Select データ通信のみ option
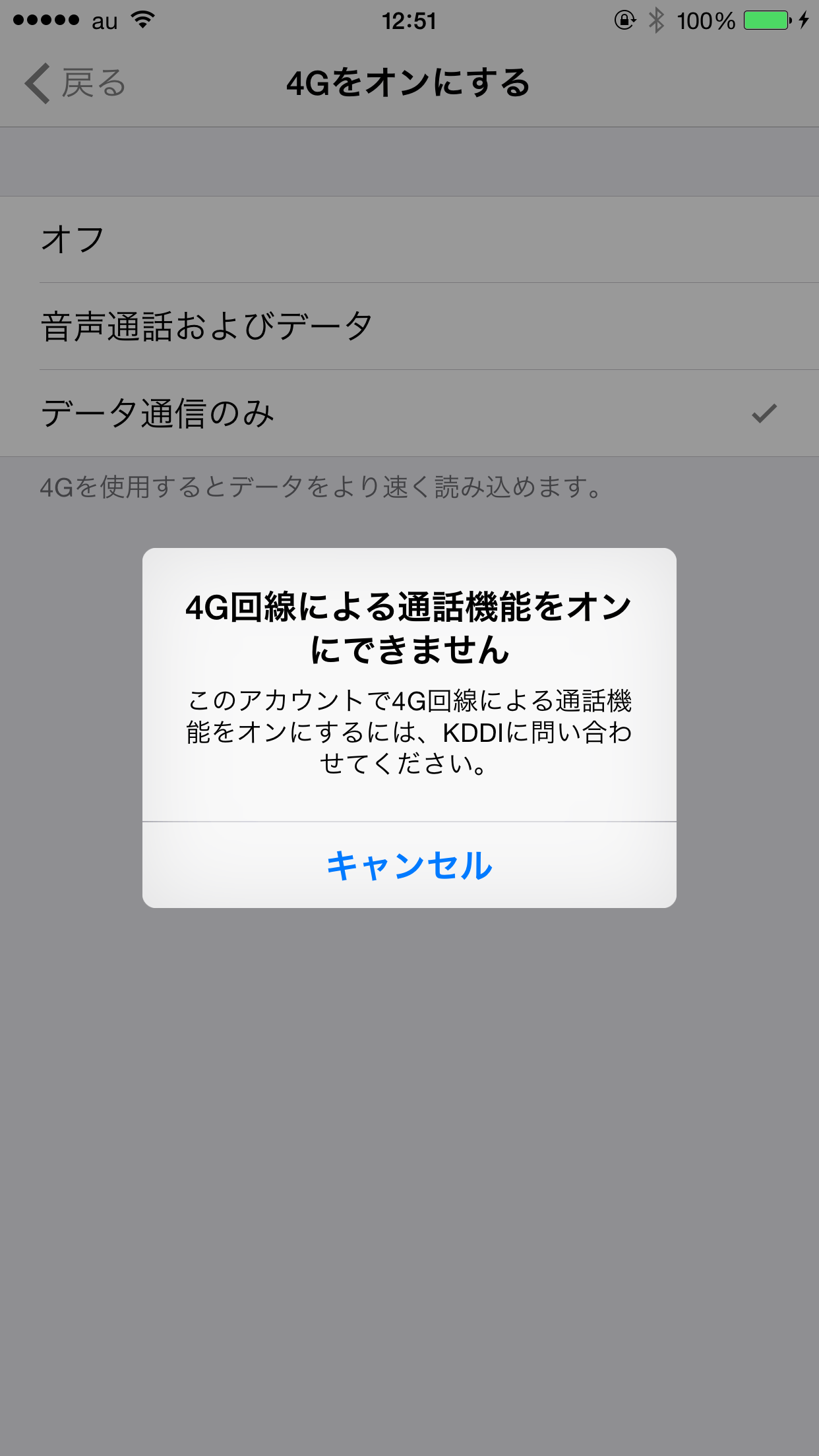 pos(409,413)
